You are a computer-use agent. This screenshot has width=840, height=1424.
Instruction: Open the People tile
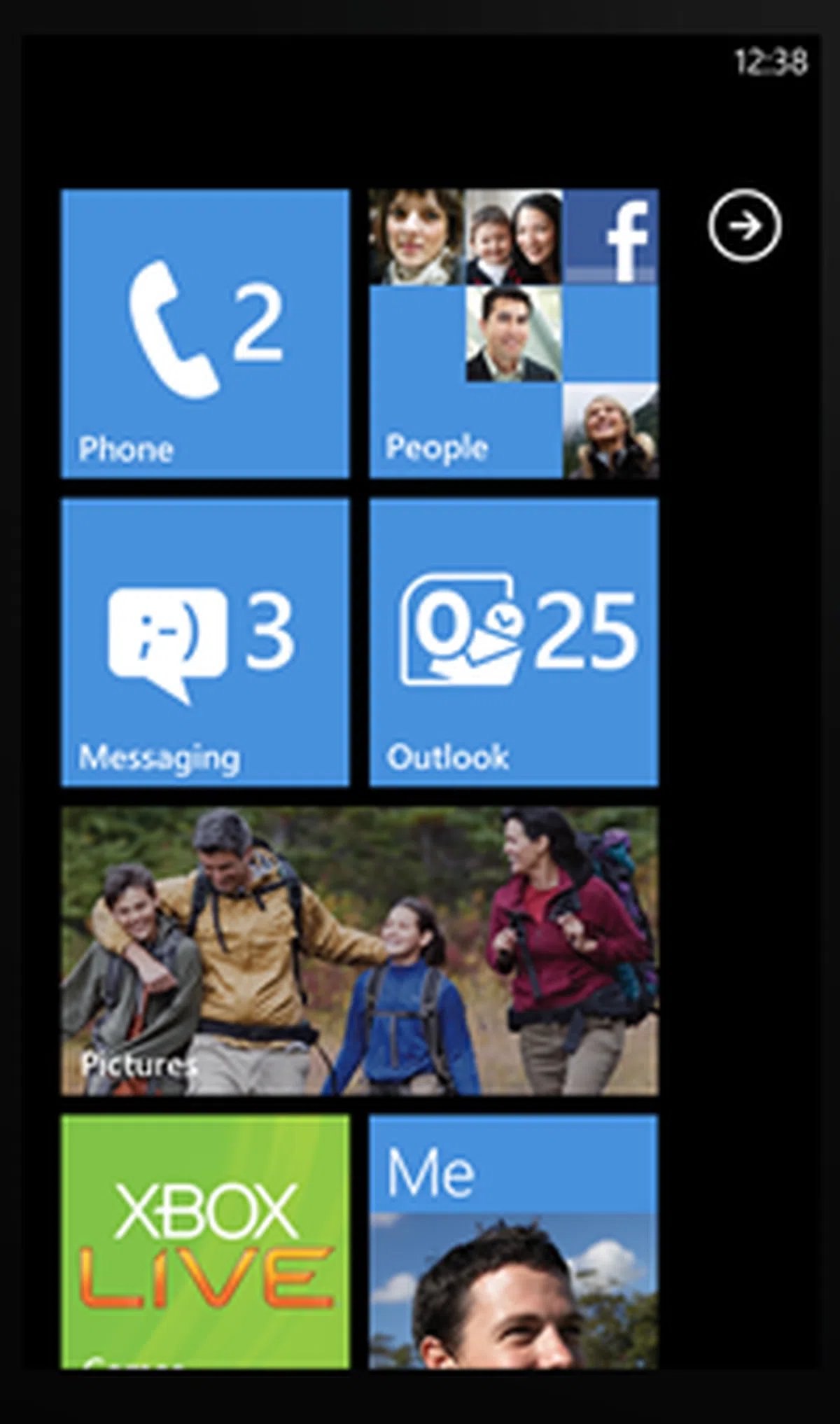514,333
